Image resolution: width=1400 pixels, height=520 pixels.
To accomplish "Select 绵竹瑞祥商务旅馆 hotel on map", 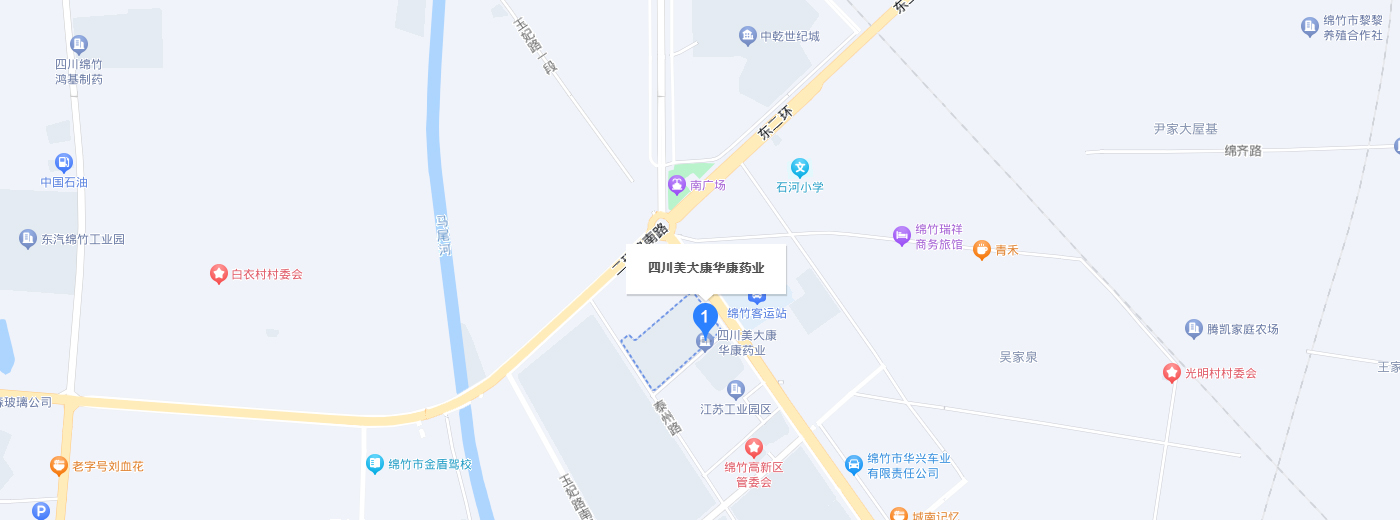I will tap(902, 236).
